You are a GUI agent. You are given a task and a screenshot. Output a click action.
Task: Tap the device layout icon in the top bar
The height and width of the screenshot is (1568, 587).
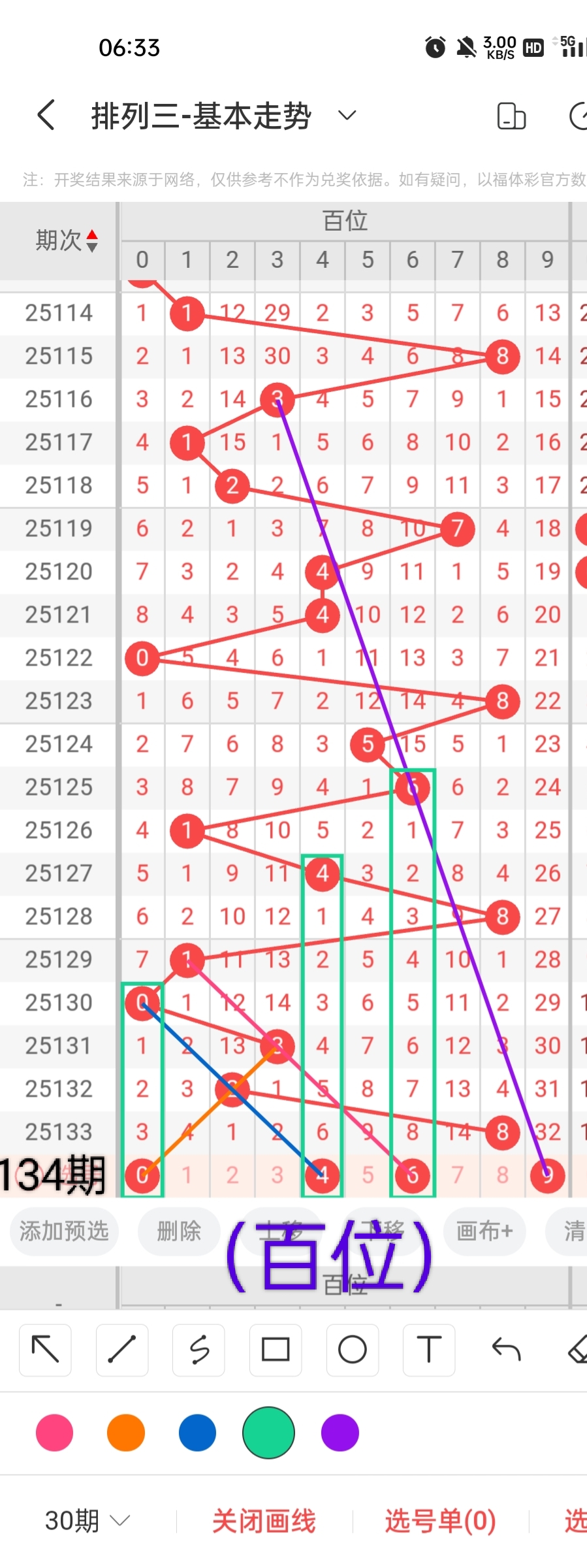click(x=511, y=116)
